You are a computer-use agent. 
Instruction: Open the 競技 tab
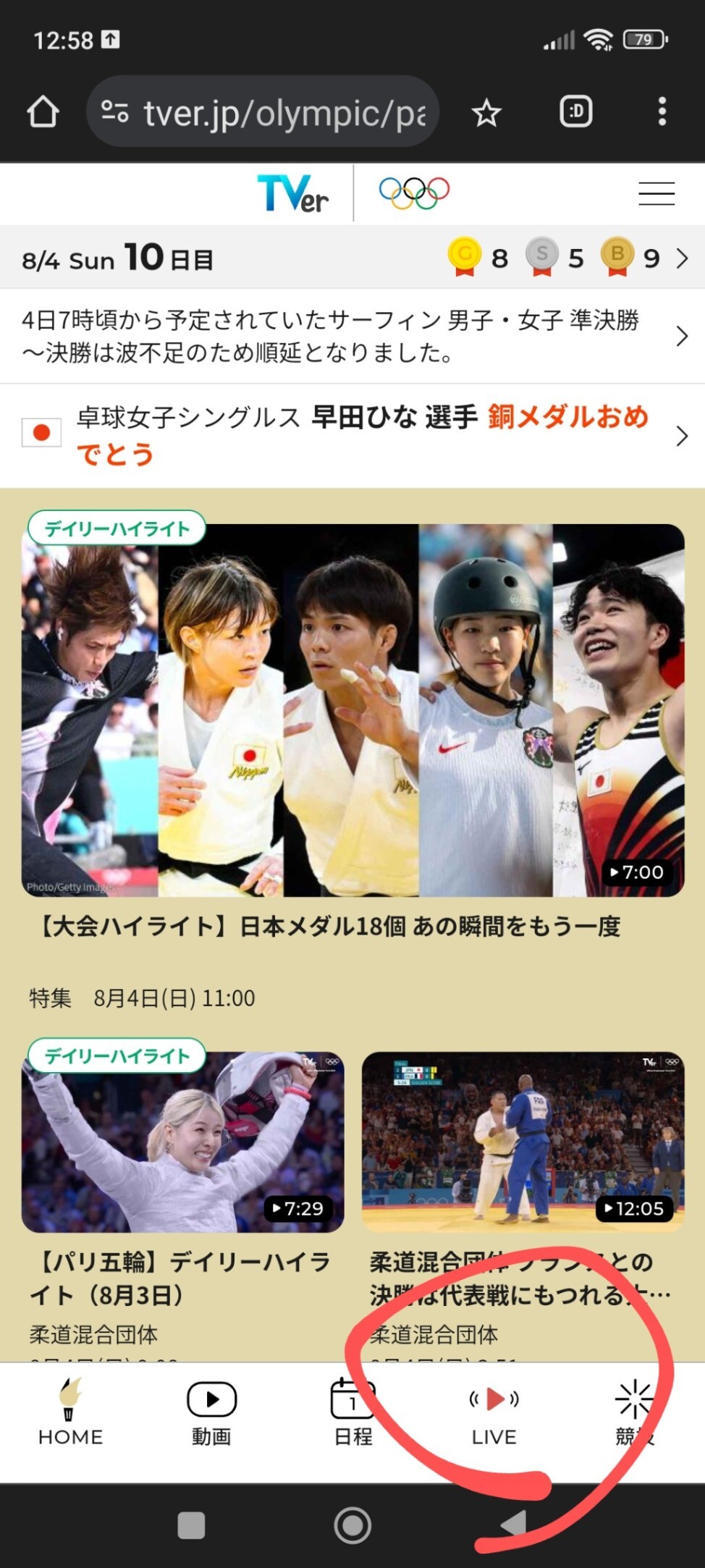(x=634, y=1412)
